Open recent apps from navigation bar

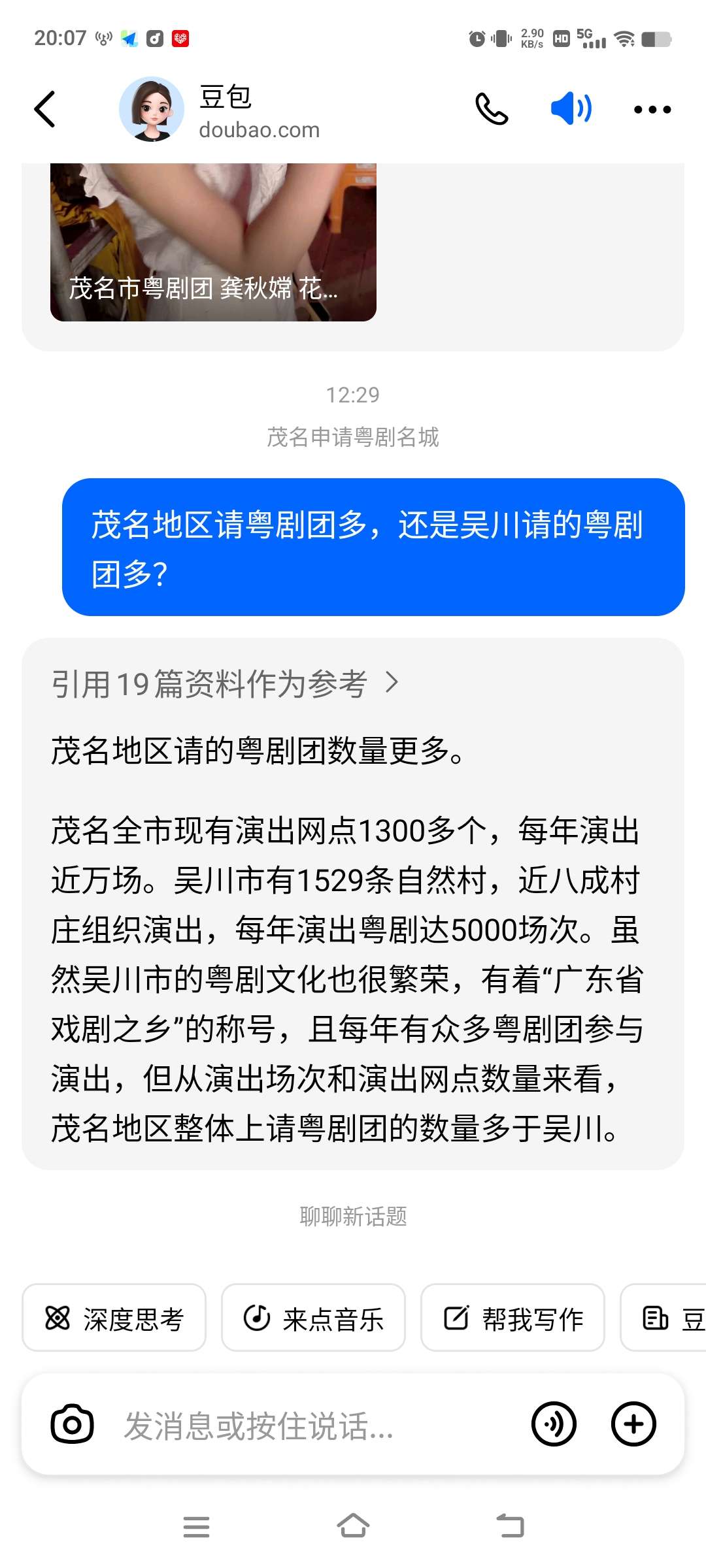click(196, 1527)
